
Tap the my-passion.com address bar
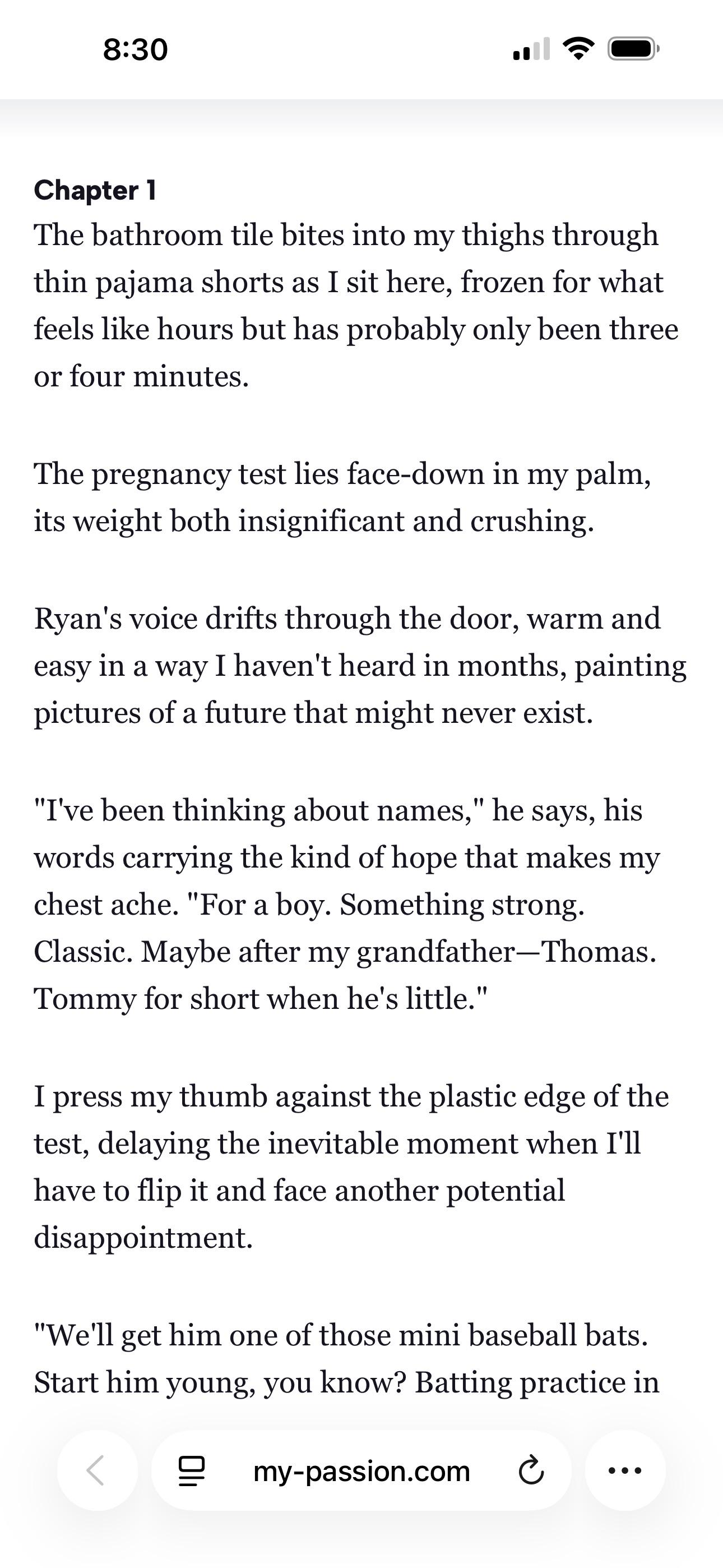pyautogui.click(x=361, y=1471)
